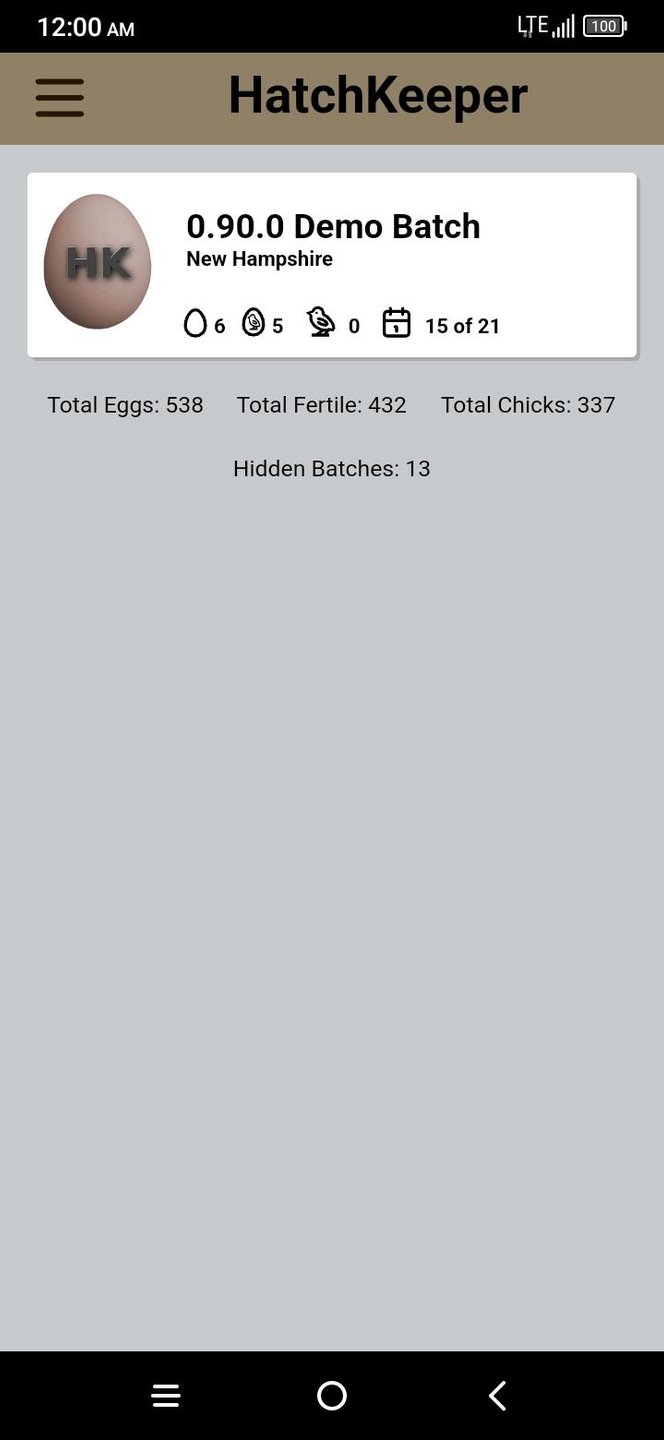Go to the home screen
664x1440 pixels.
(x=332, y=1395)
